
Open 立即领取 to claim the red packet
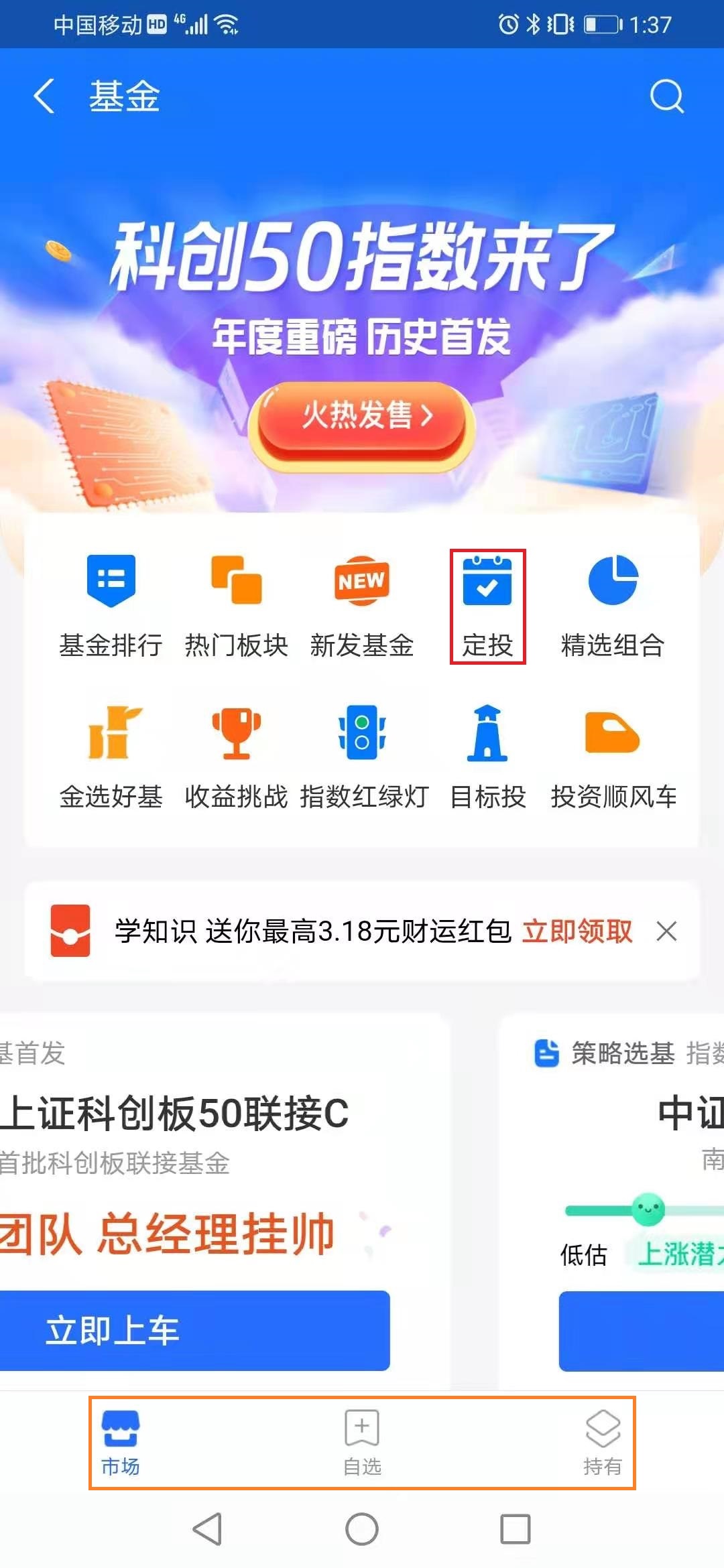pyautogui.click(x=578, y=932)
